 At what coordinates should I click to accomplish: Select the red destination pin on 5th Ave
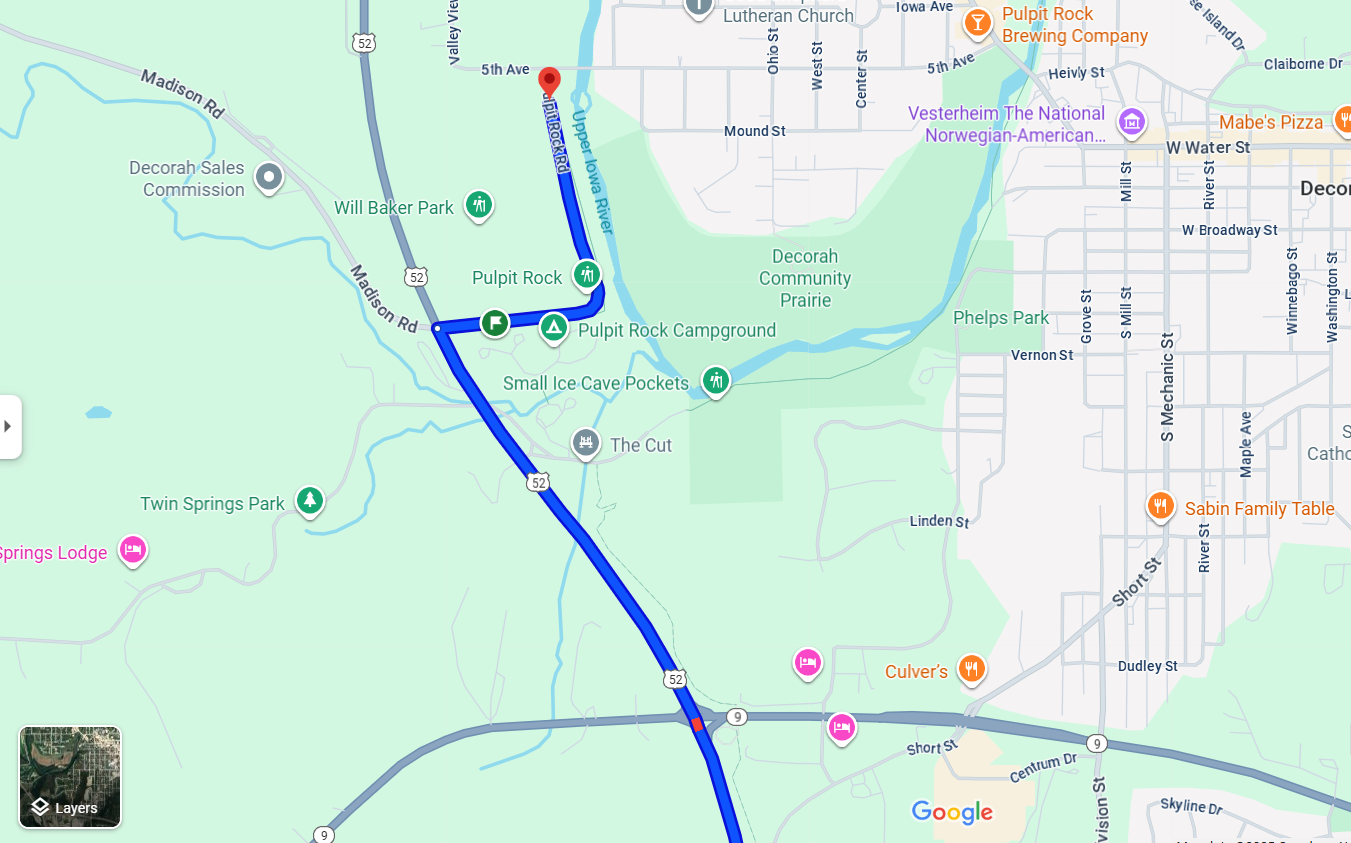pos(549,81)
